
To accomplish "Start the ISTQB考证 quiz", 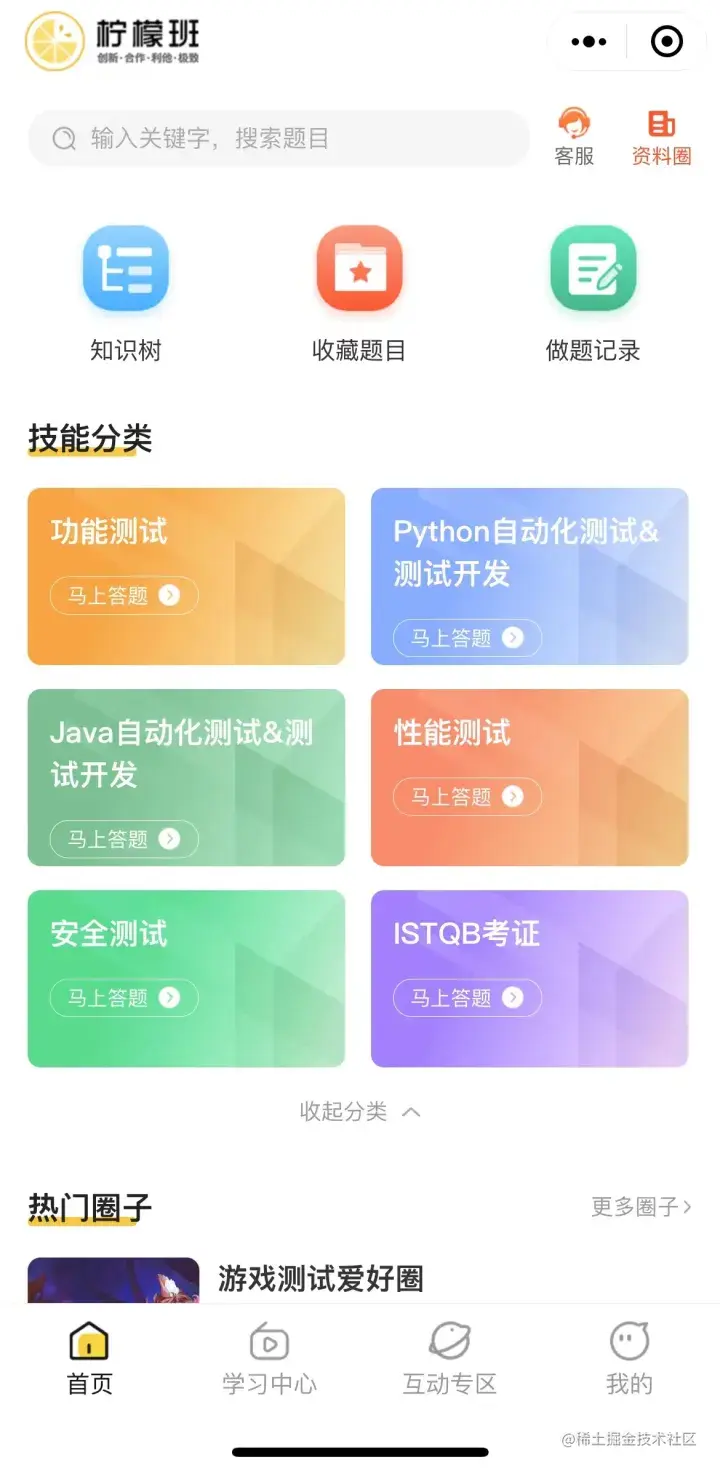I will [467, 998].
